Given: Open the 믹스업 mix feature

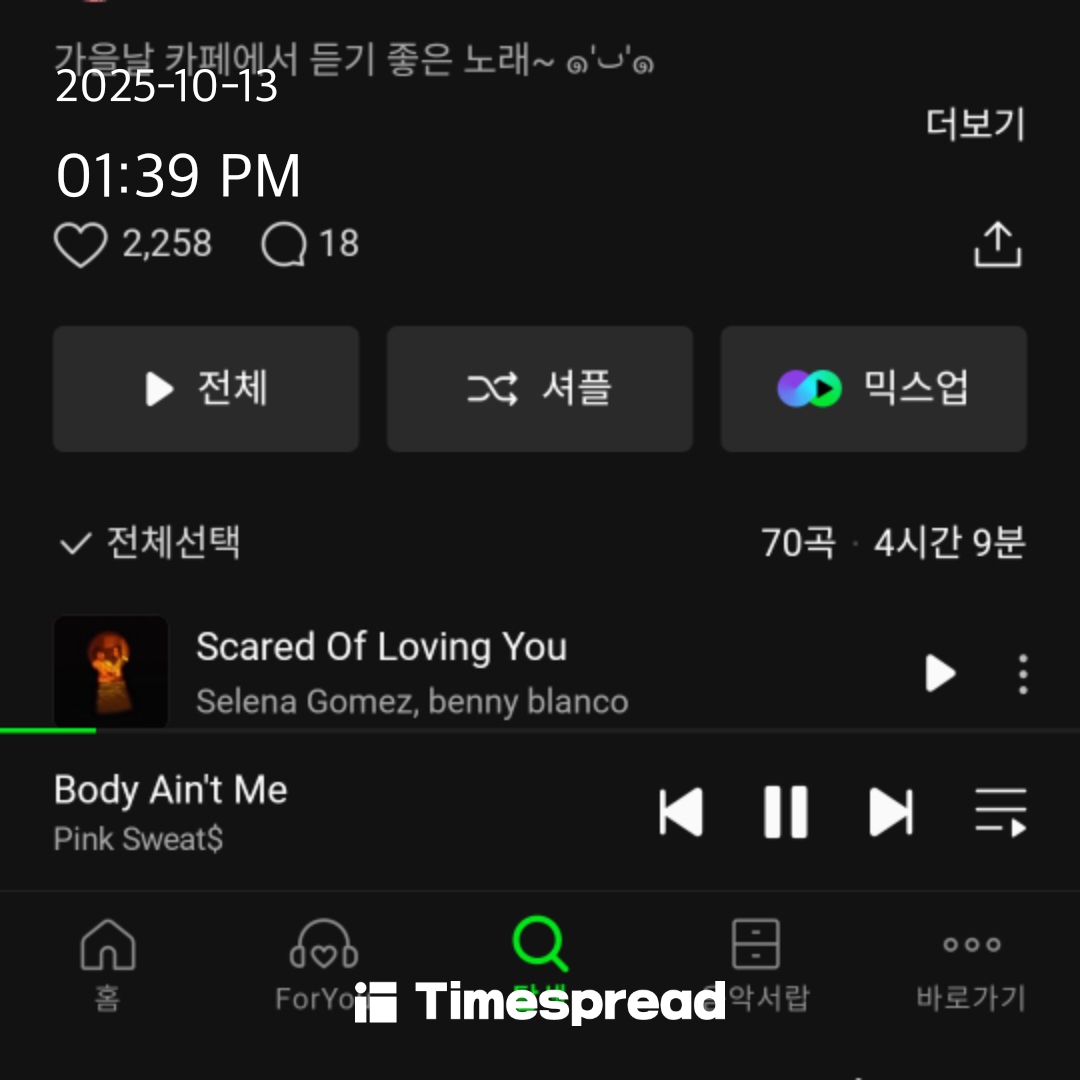Looking at the screenshot, I should click(873, 389).
